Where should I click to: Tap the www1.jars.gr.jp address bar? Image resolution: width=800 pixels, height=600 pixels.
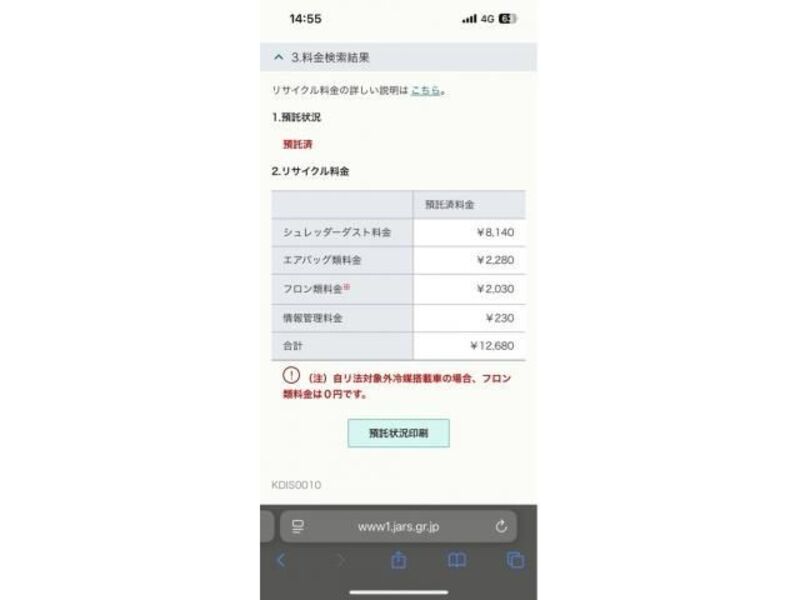[x=398, y=526]
